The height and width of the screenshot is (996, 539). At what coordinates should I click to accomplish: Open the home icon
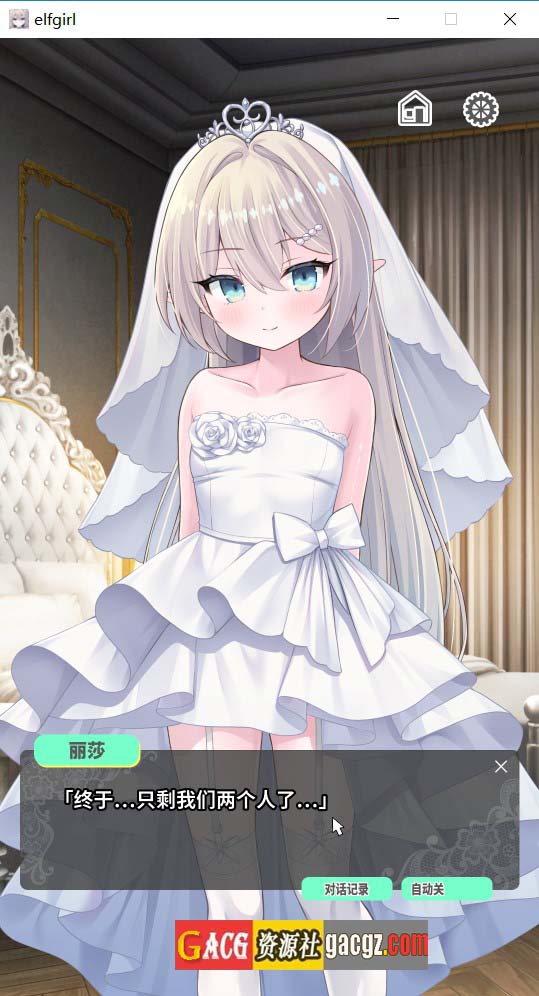415,109
